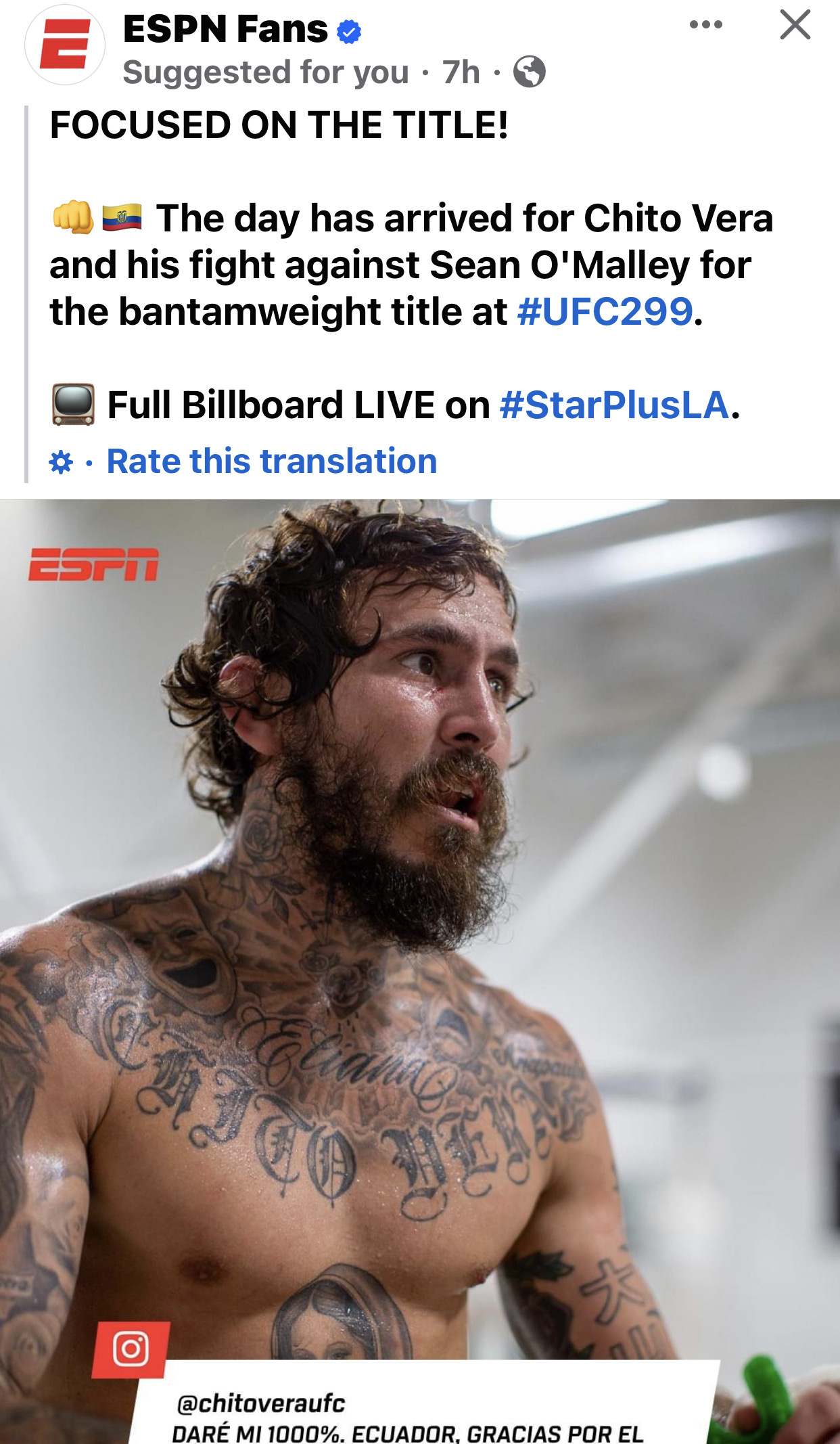The image size is (840, 1444).
Task: Dismiss this suggested post with the X
Action: point(795,25)
